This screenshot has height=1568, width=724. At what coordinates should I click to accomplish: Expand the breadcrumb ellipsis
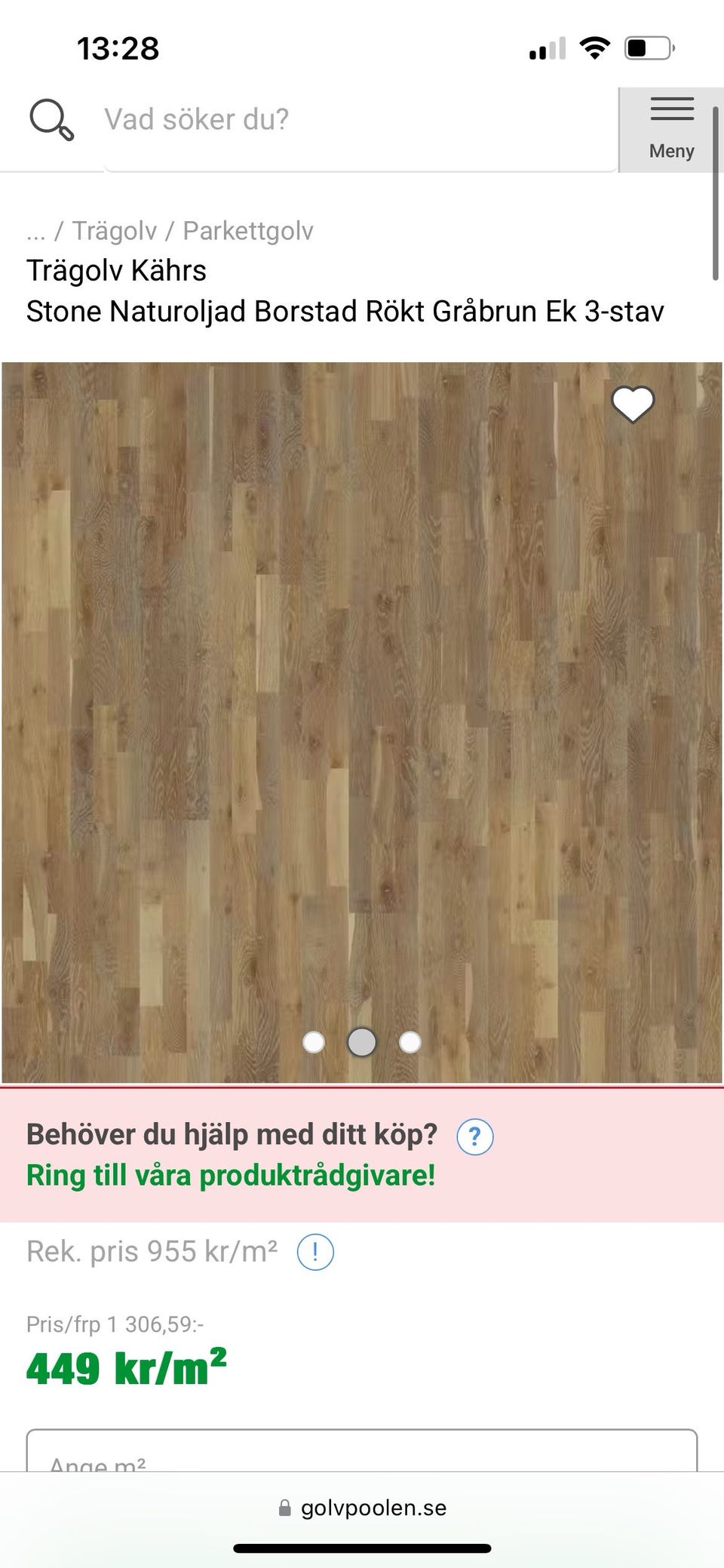click(37, 230)
